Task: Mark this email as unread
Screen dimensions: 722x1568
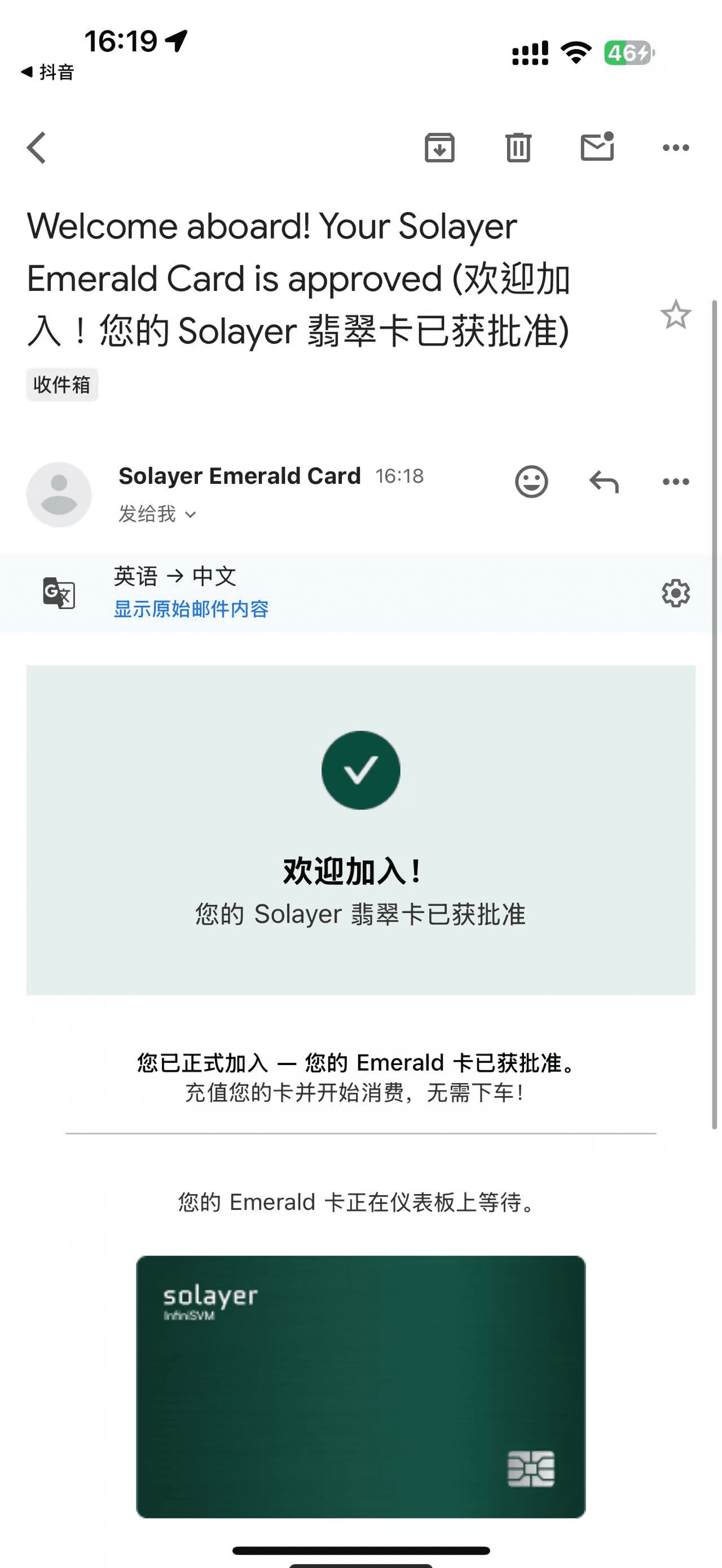Action: coord(597,147)
